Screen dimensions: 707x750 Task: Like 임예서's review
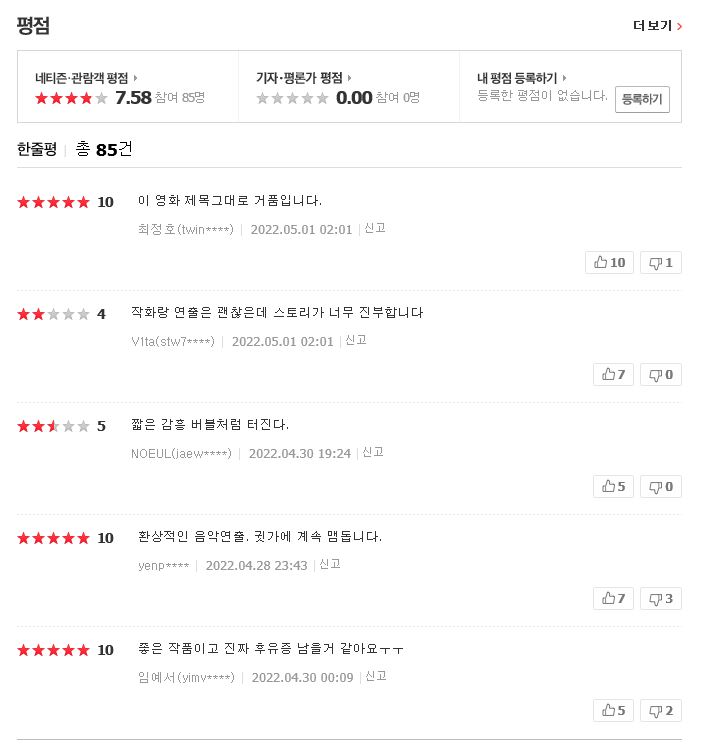(x=613, y=710)
